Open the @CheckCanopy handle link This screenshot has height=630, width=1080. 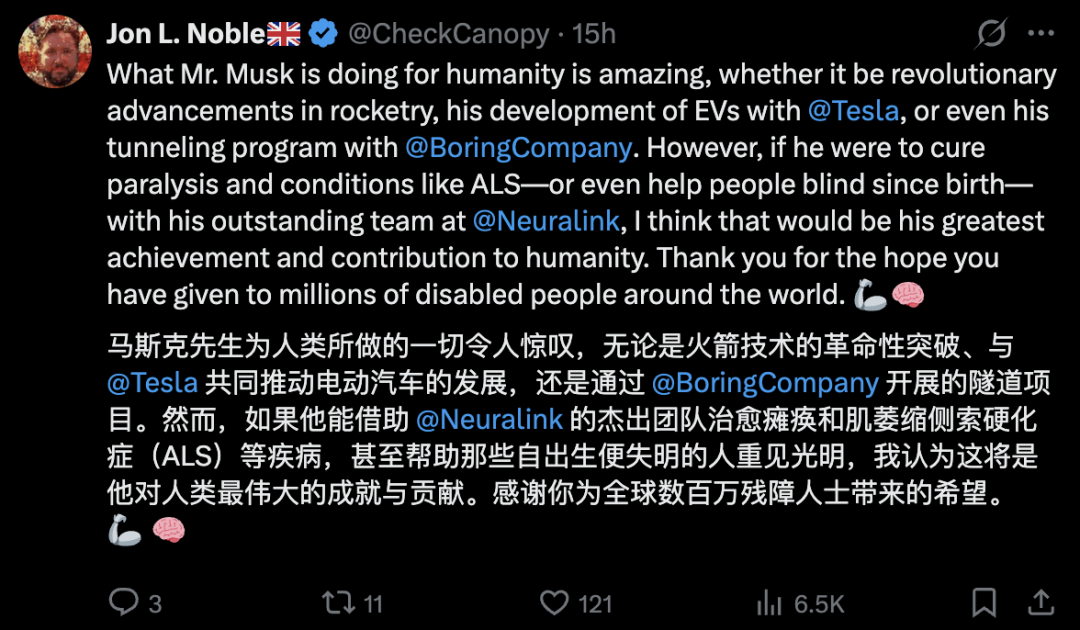tap(448, 34)
